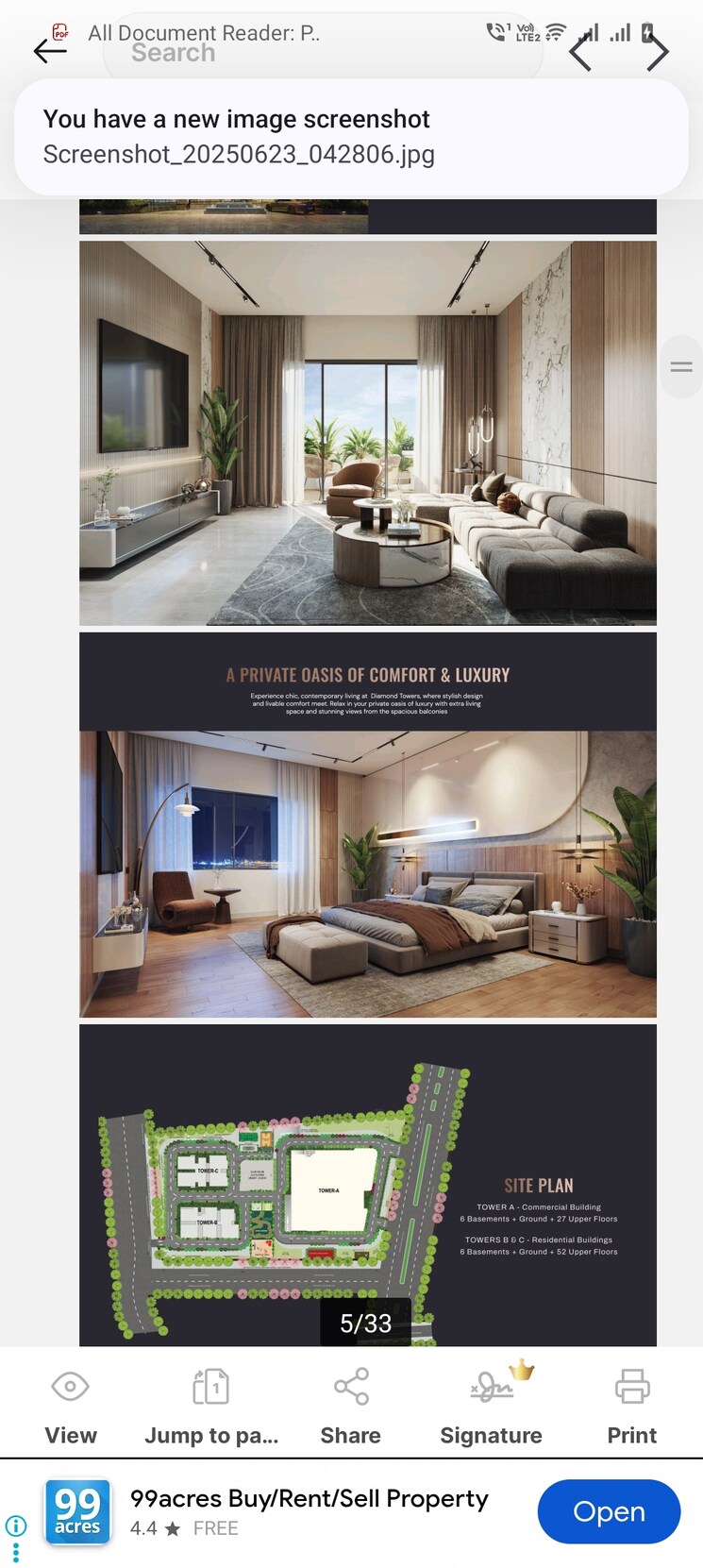Image resolution: width=703 pixels, height=1568 pixels.
Task: Tap Open on the 99acres ad
Action: (609, 1511)
